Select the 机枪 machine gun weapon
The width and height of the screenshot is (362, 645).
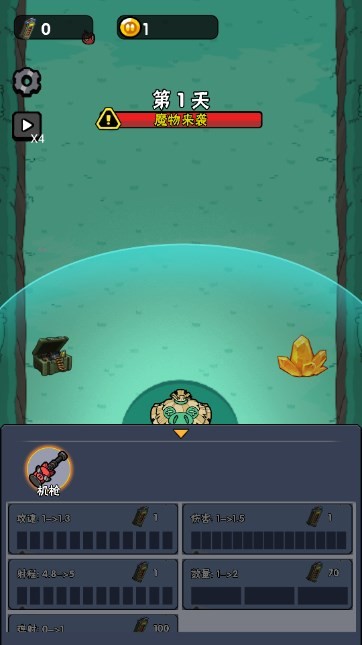[x=49, y=469]
